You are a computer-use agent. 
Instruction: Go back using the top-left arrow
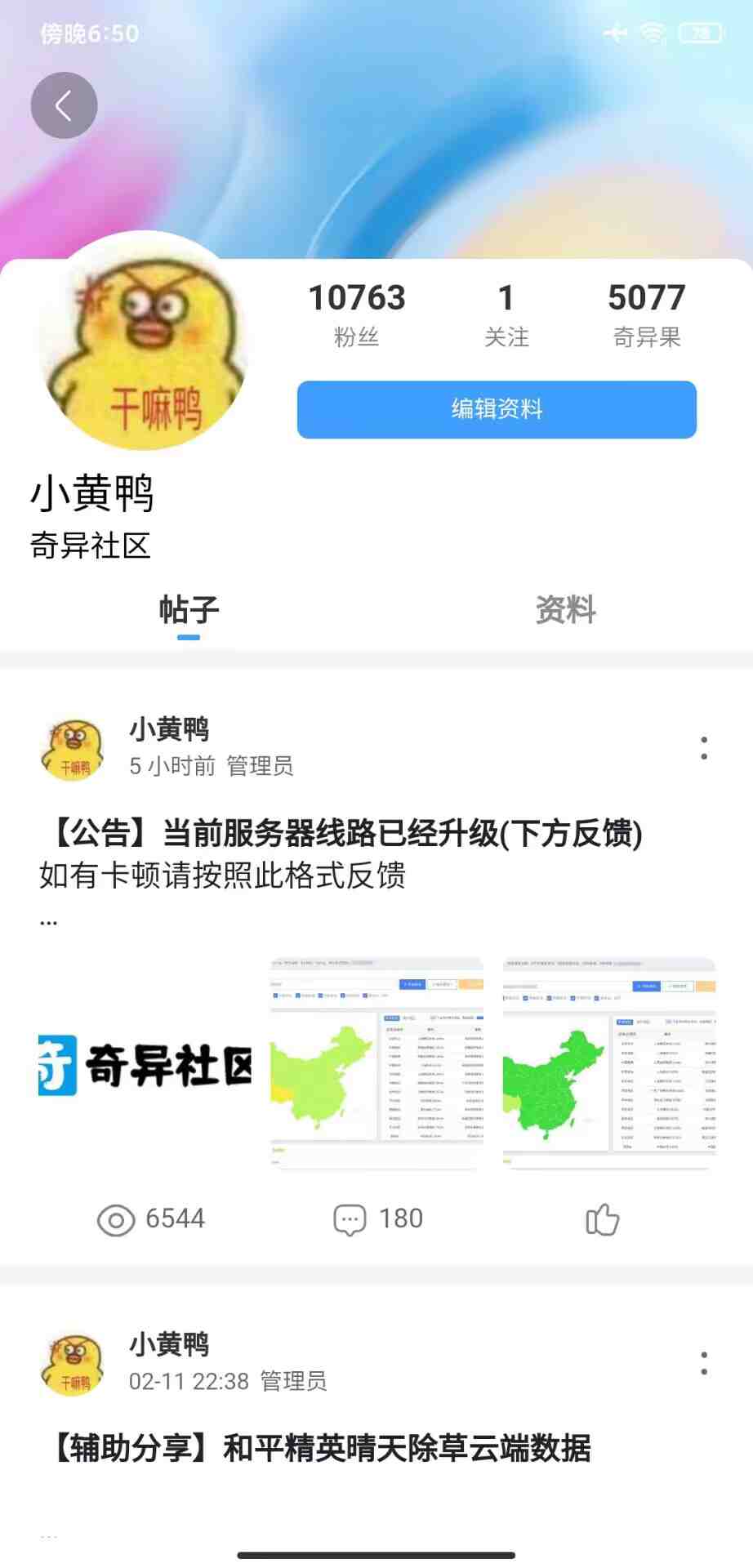pos(64,105)
